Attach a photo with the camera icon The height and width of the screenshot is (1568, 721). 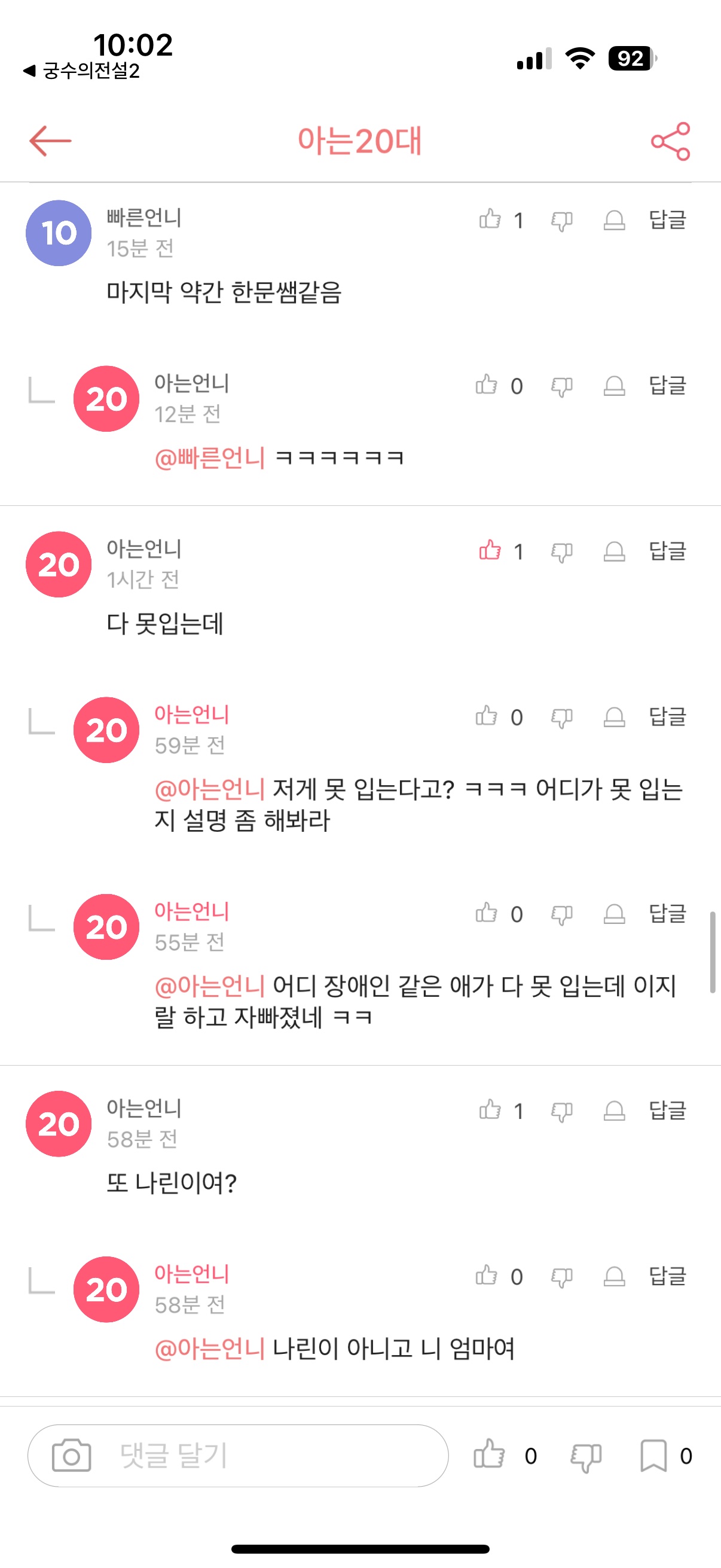[71, 1456]
